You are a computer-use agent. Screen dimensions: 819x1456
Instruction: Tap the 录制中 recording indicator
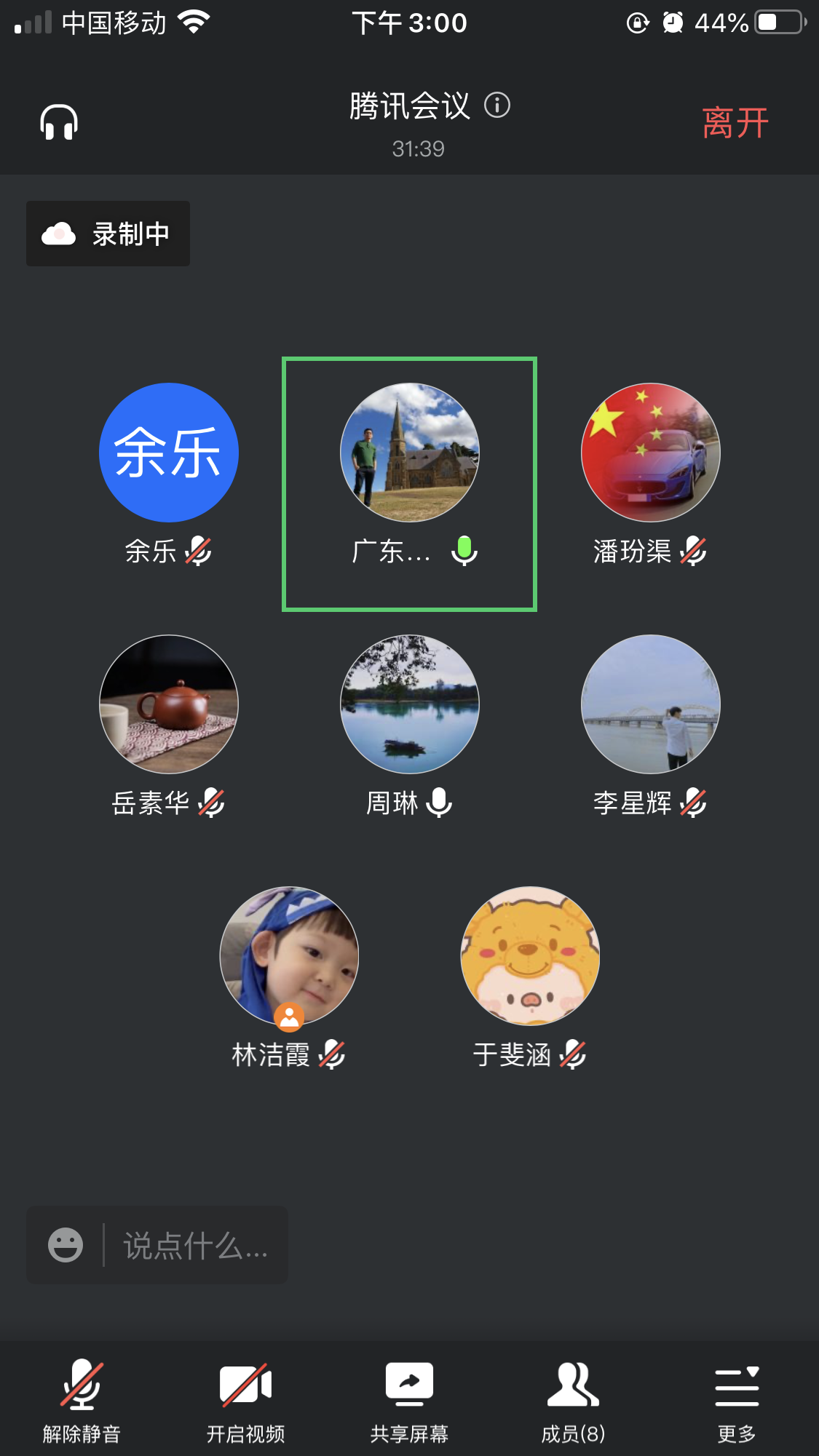[108, 234]
